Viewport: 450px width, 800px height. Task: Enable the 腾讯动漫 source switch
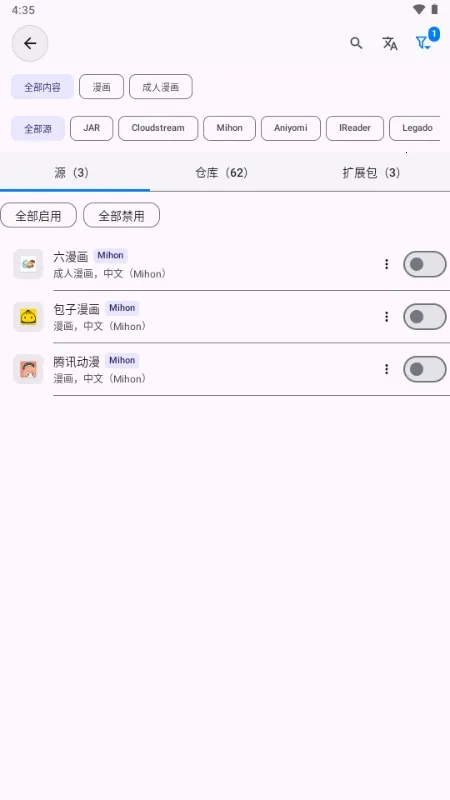[x=424, y=369]
